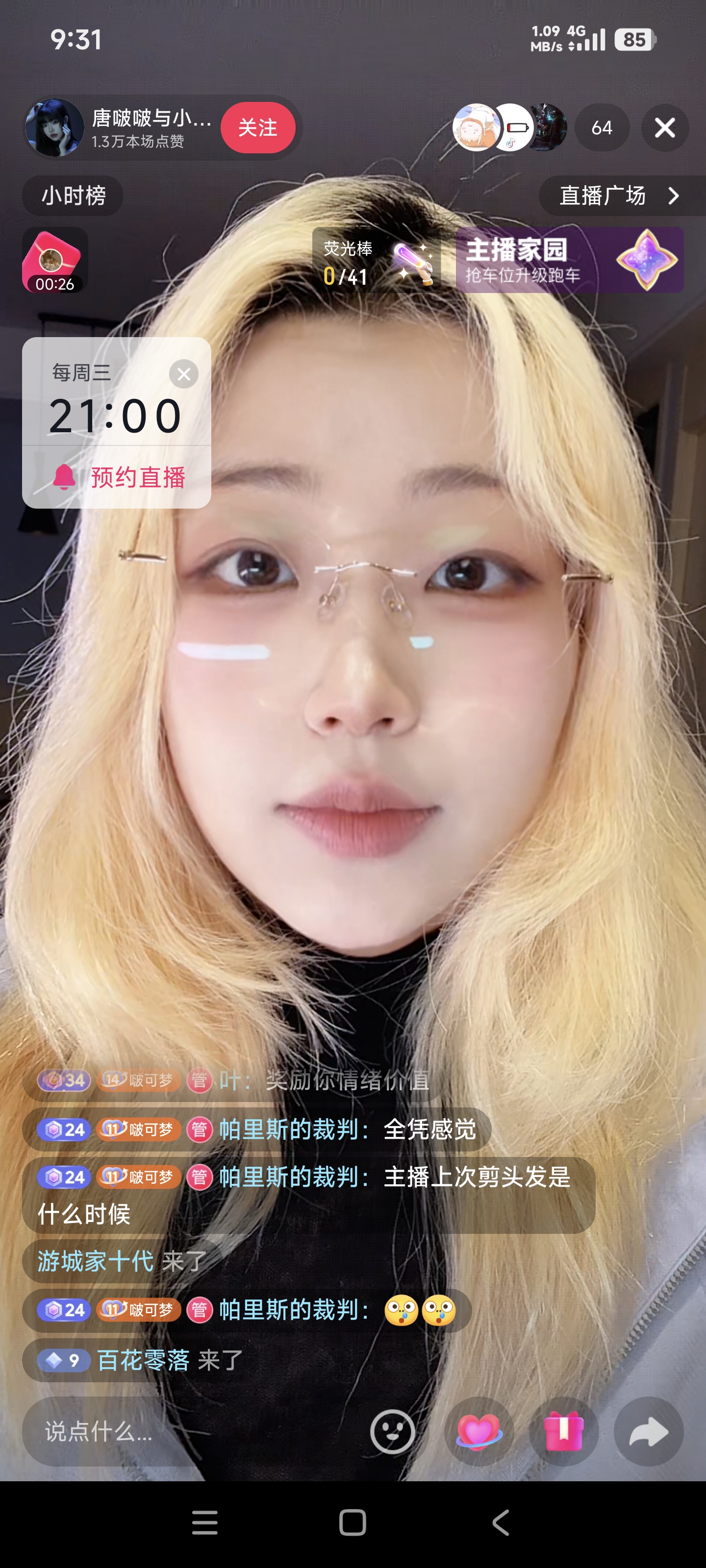Image resolution: width=706 pixels, height=1568 pixels.
Task: Tap 预约直播 to reserve the stream
Action: pos(119,477)
